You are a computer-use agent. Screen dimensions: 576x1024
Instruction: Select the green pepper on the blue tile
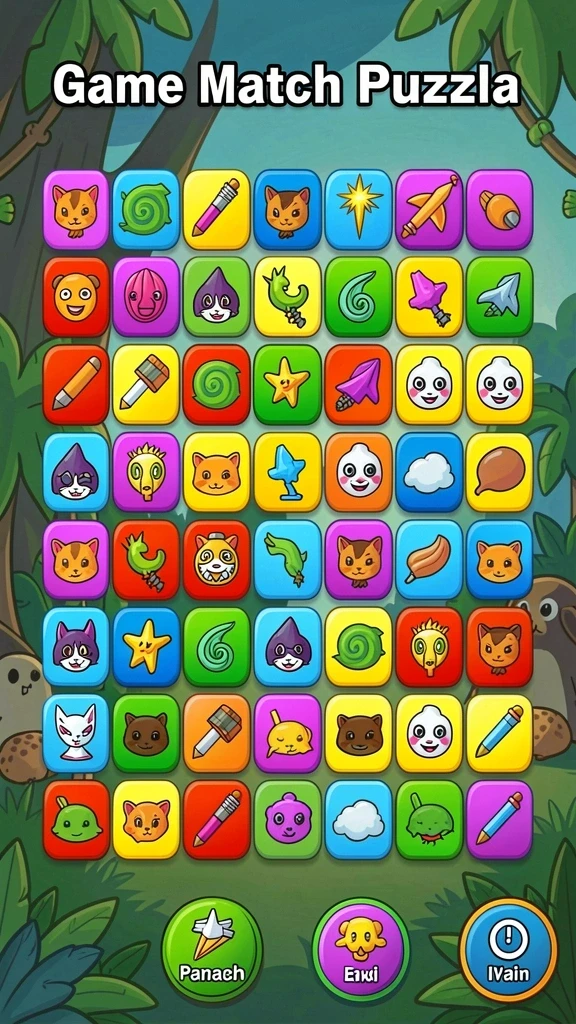pos(287,559)
